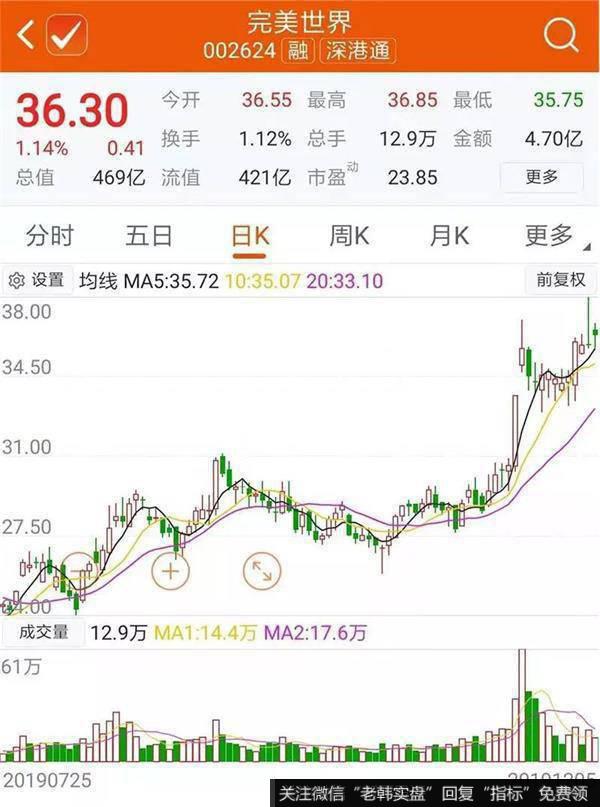Switch to the 分时 tab
The image size is (600, 807).
[50, 237]
